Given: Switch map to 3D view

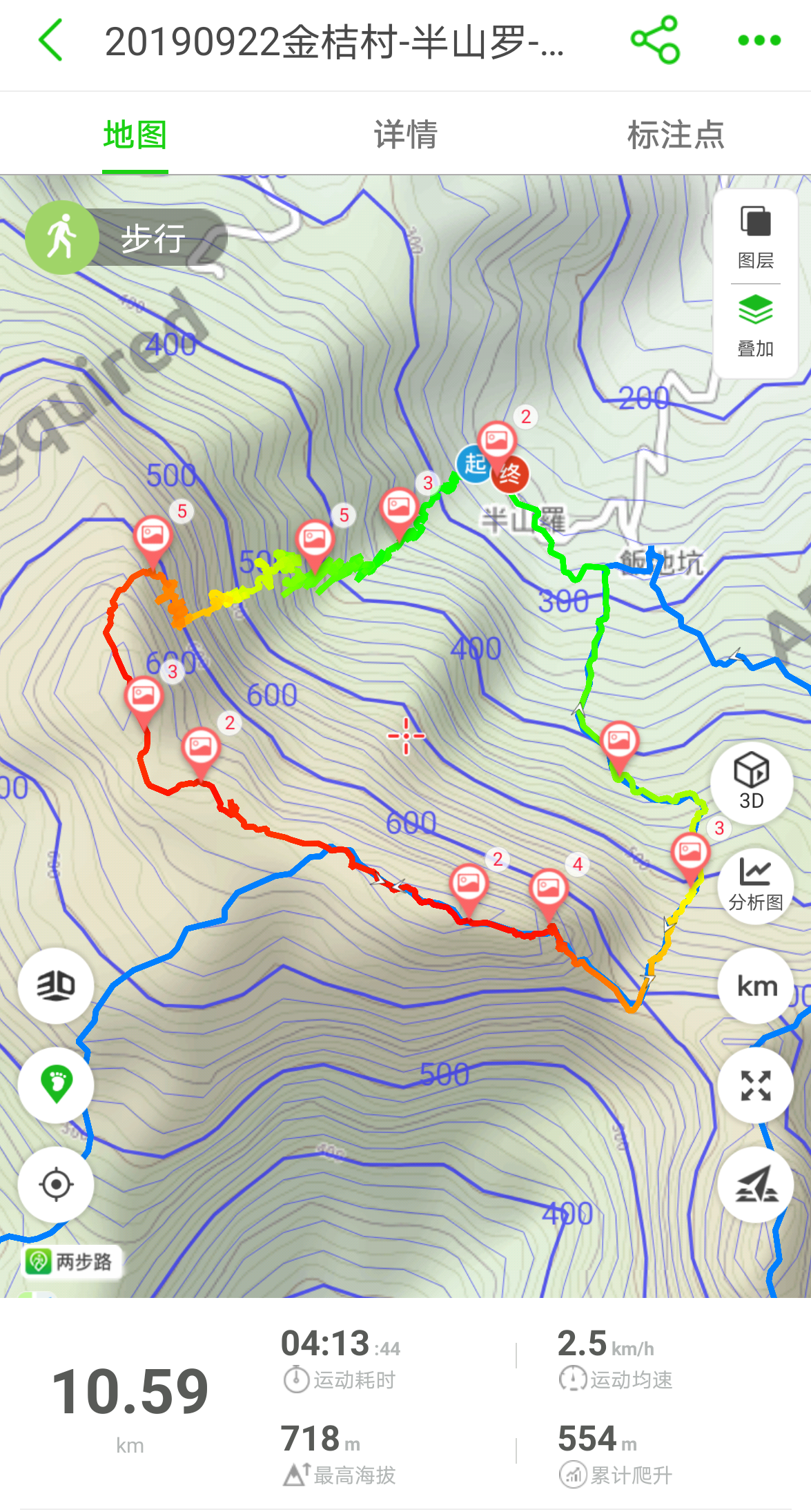Looking at the screenshot, I should pyautogui.click(x=751, y=780).
